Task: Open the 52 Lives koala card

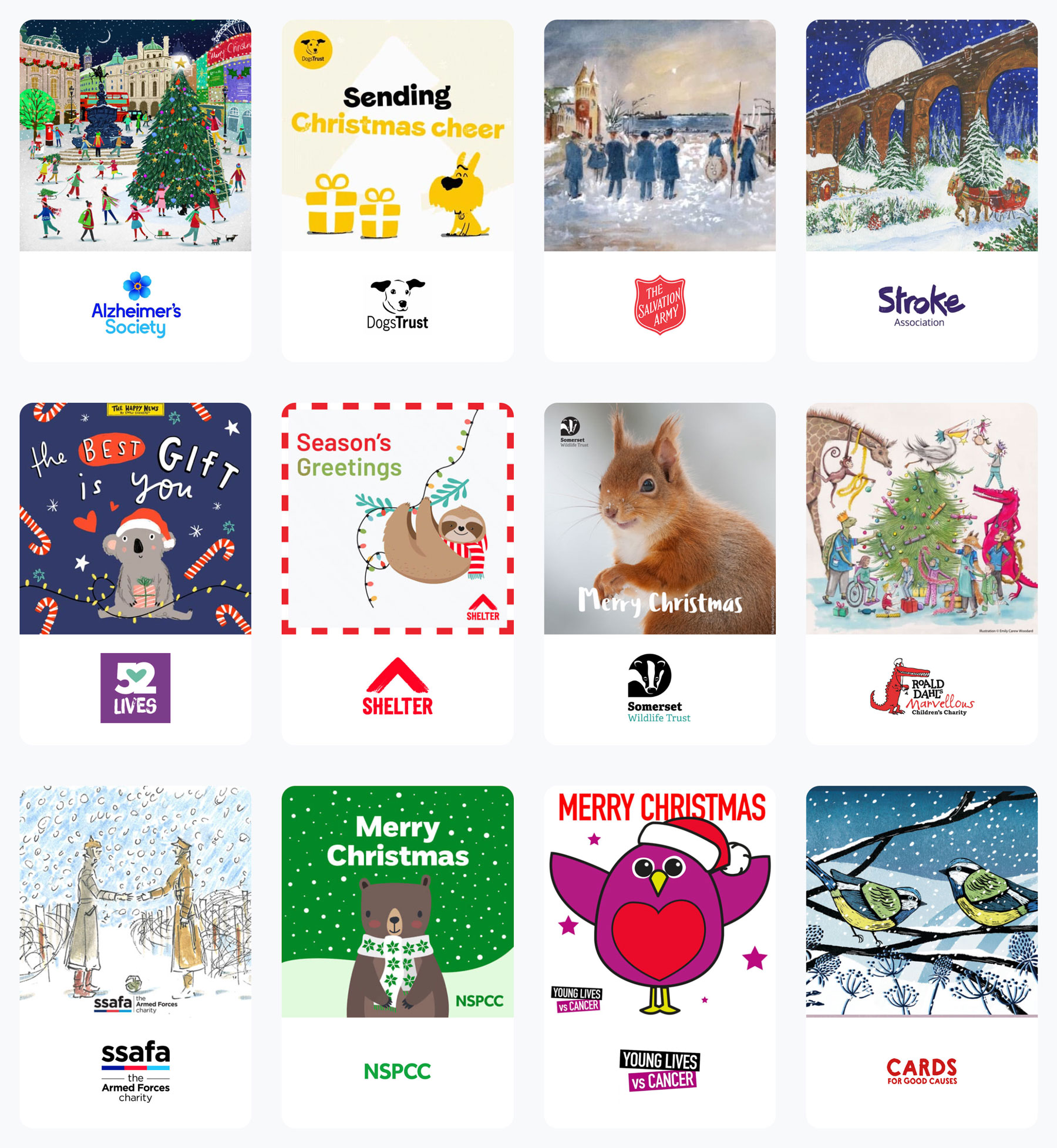Action: [135, 519]
